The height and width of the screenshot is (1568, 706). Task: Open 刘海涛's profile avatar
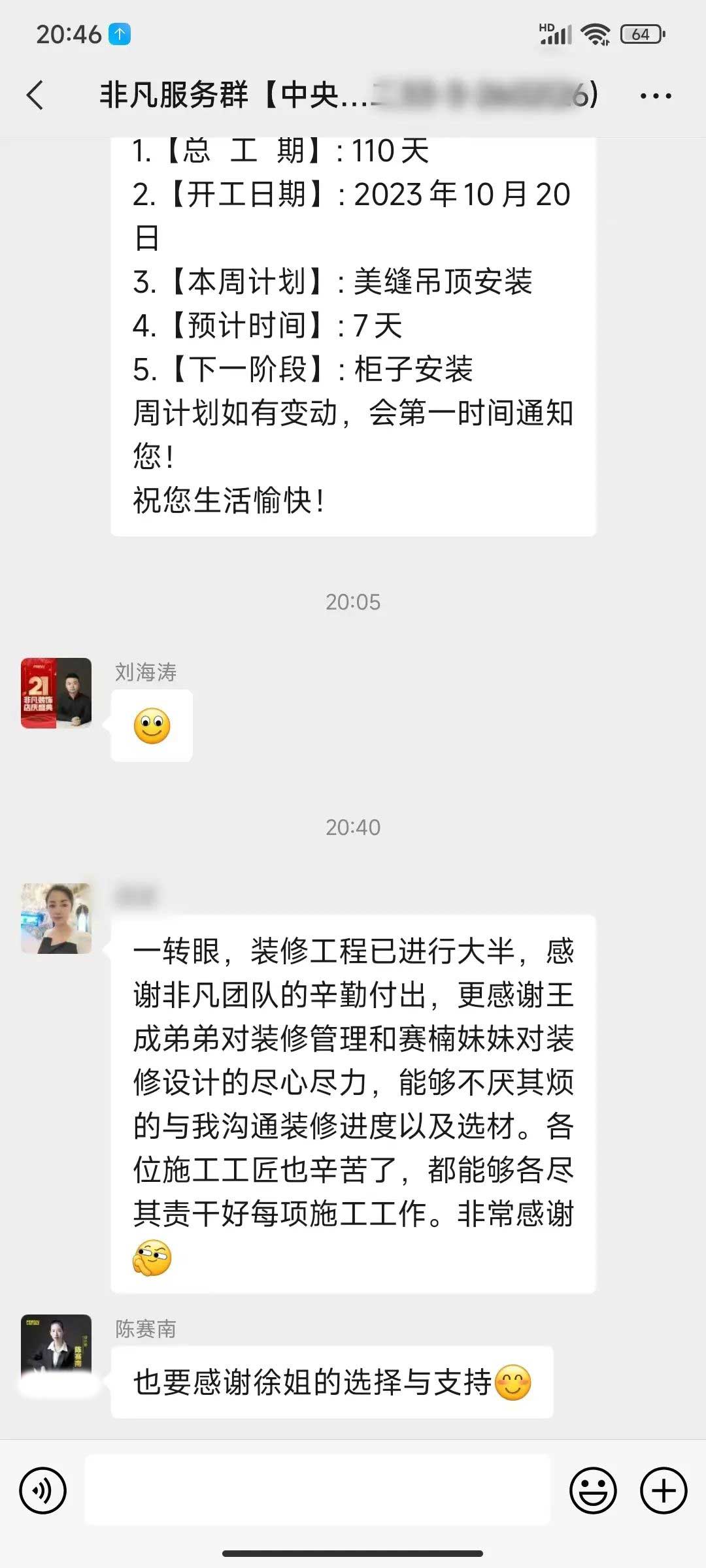56,693
